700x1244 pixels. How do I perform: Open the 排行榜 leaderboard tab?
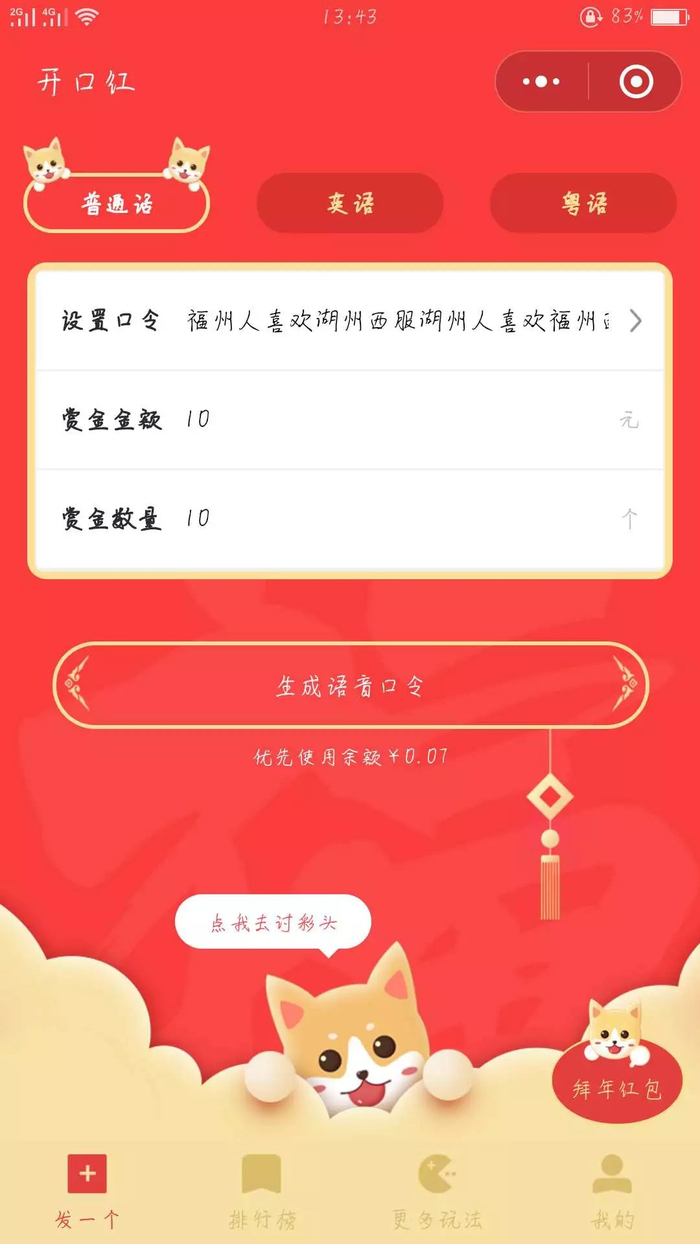tap(262, 1192)
